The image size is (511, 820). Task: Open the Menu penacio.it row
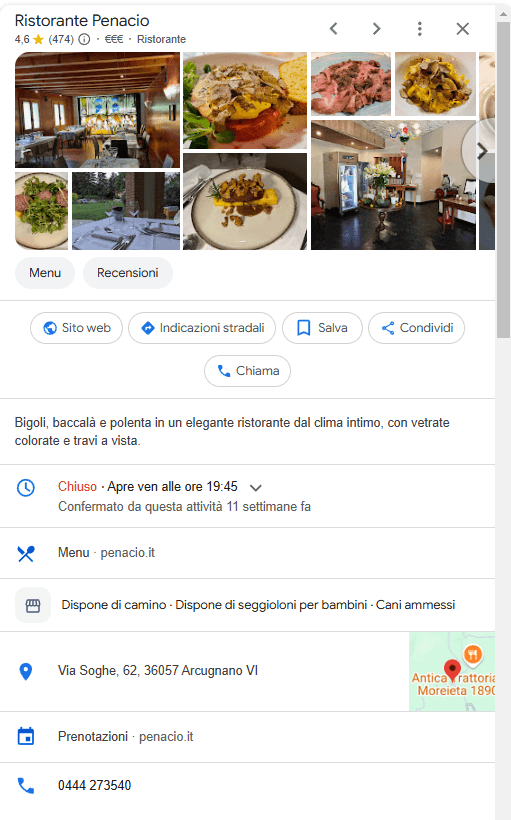click(247, 553)
